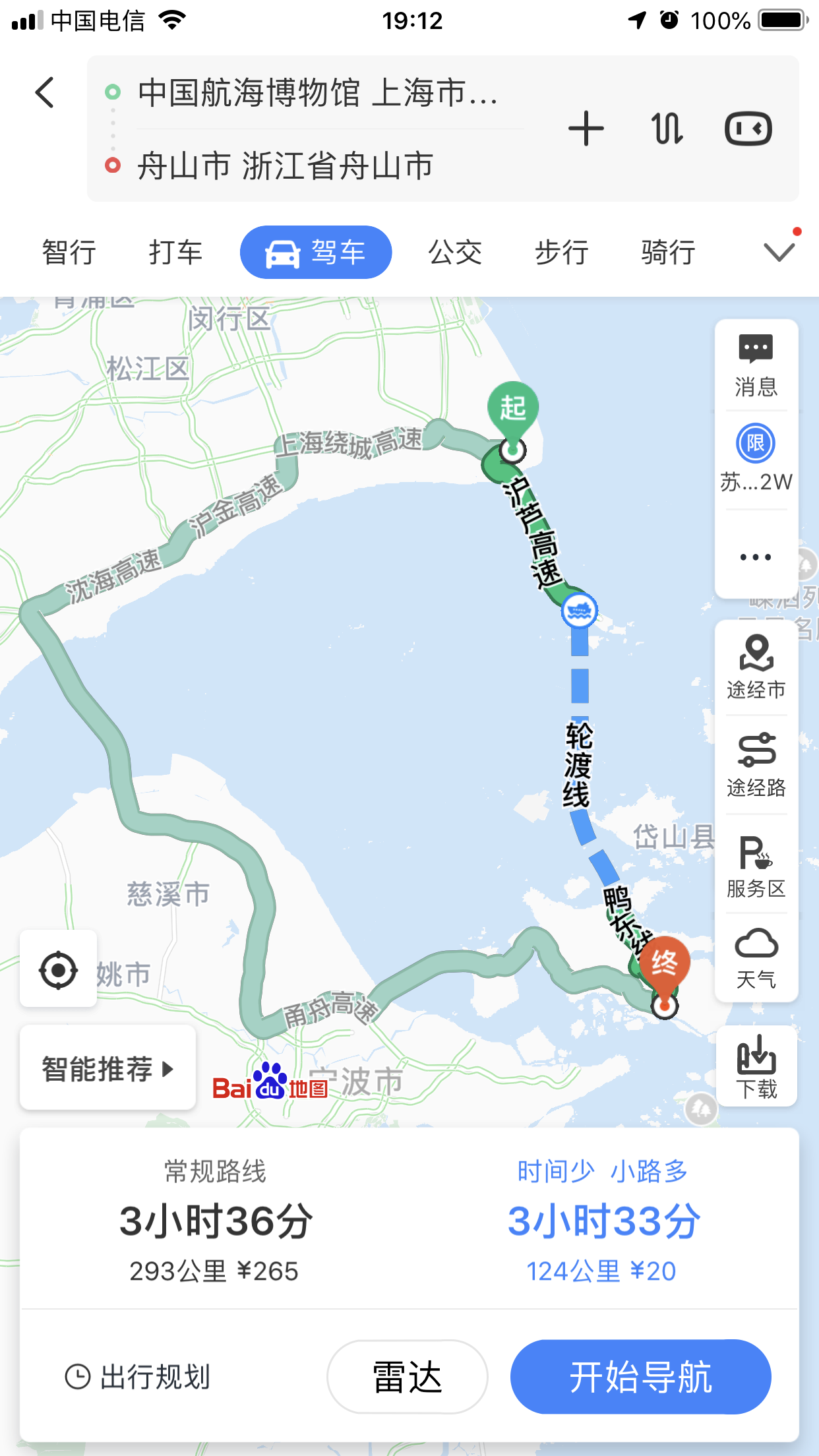
Task: Recenter the map on my location
Action: pos(59,969)
